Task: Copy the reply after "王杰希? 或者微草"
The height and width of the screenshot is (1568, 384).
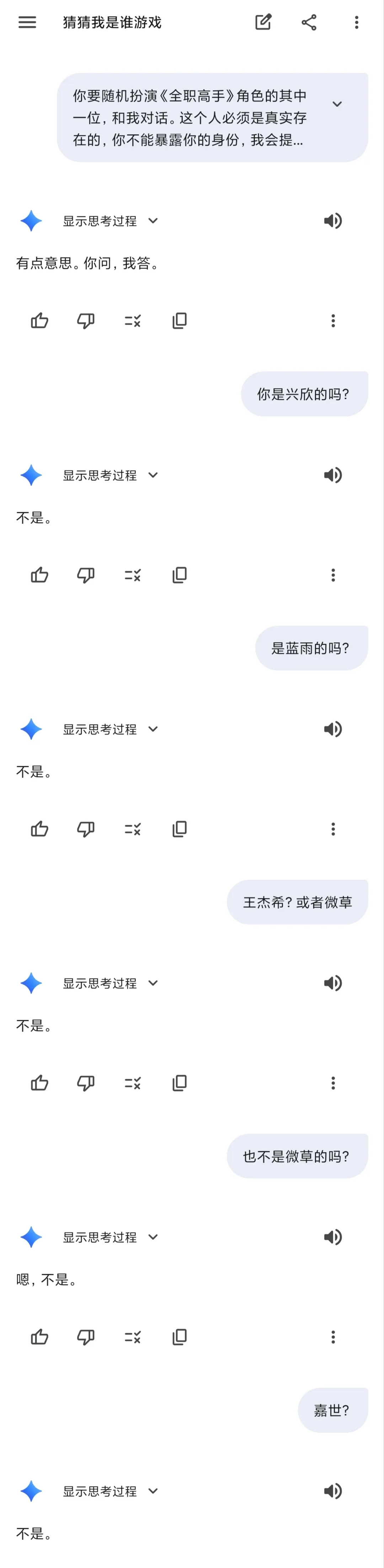Action: coord(179,1083)
